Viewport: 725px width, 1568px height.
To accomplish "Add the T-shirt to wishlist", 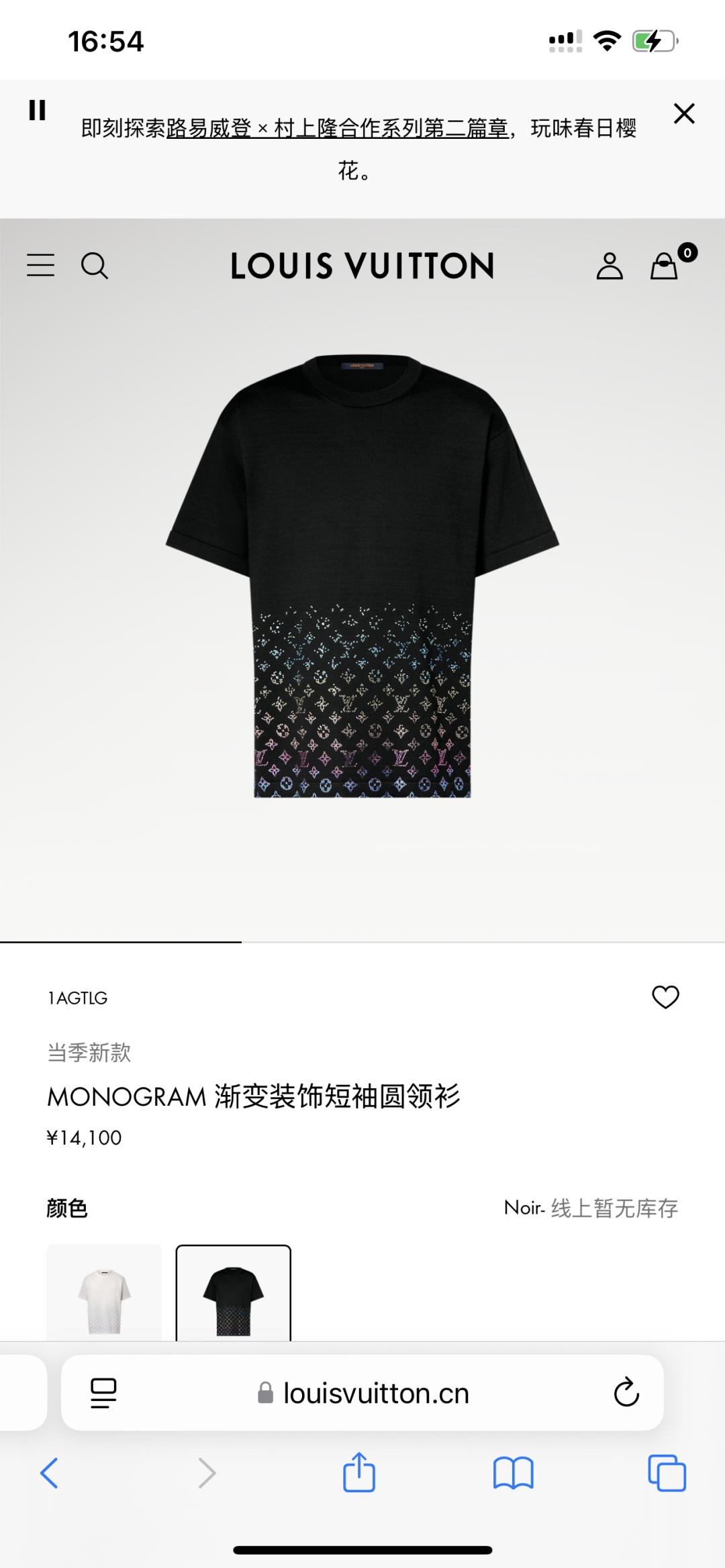I will [x=665, y=997].
